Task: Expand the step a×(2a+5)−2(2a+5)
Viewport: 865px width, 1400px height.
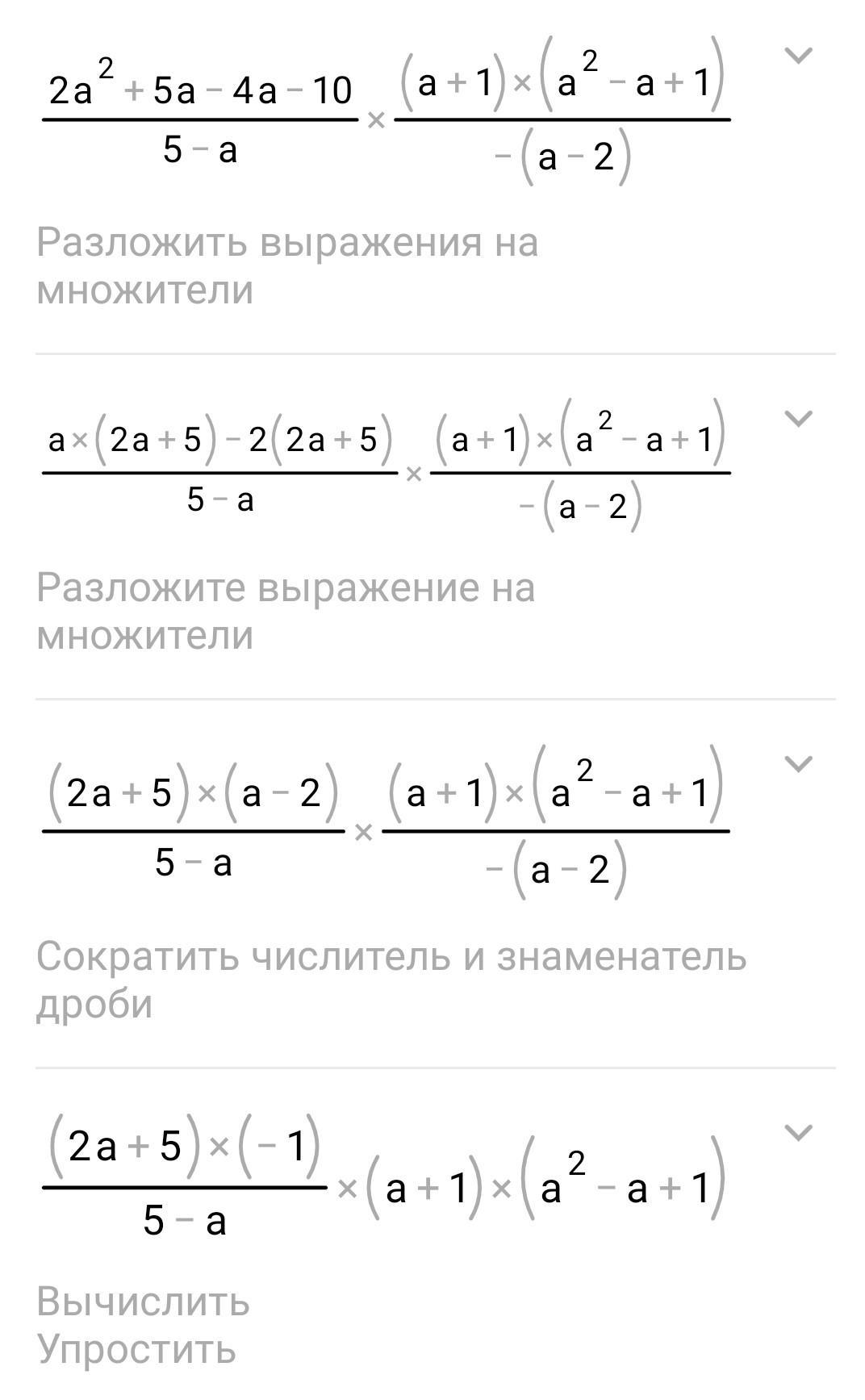Action: (797, 418)
